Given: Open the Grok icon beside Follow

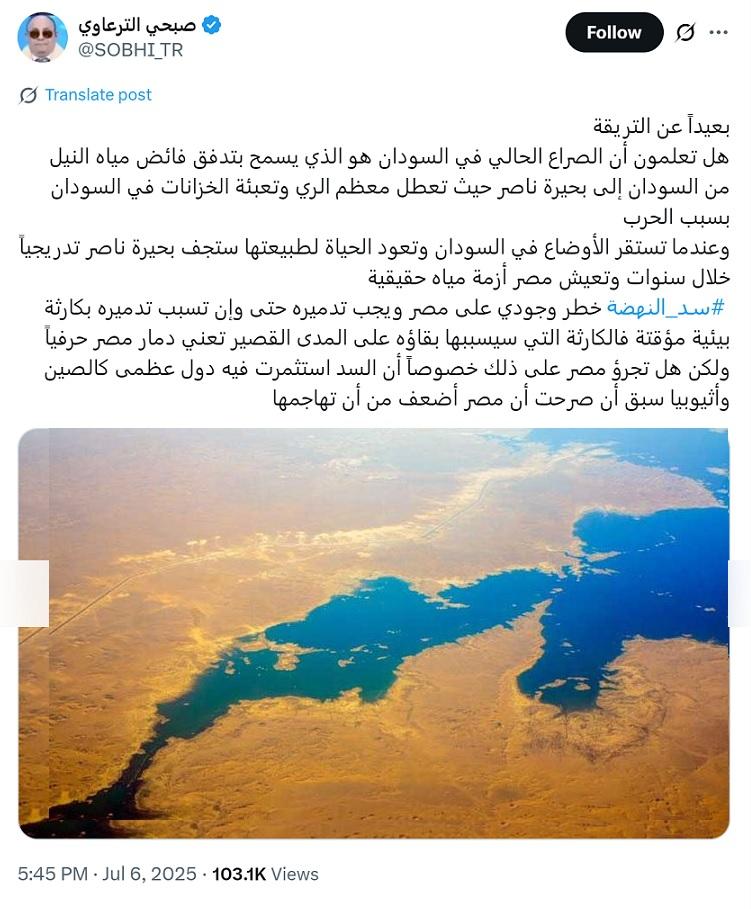Looking at the screenshot, I should pos(685,33).
